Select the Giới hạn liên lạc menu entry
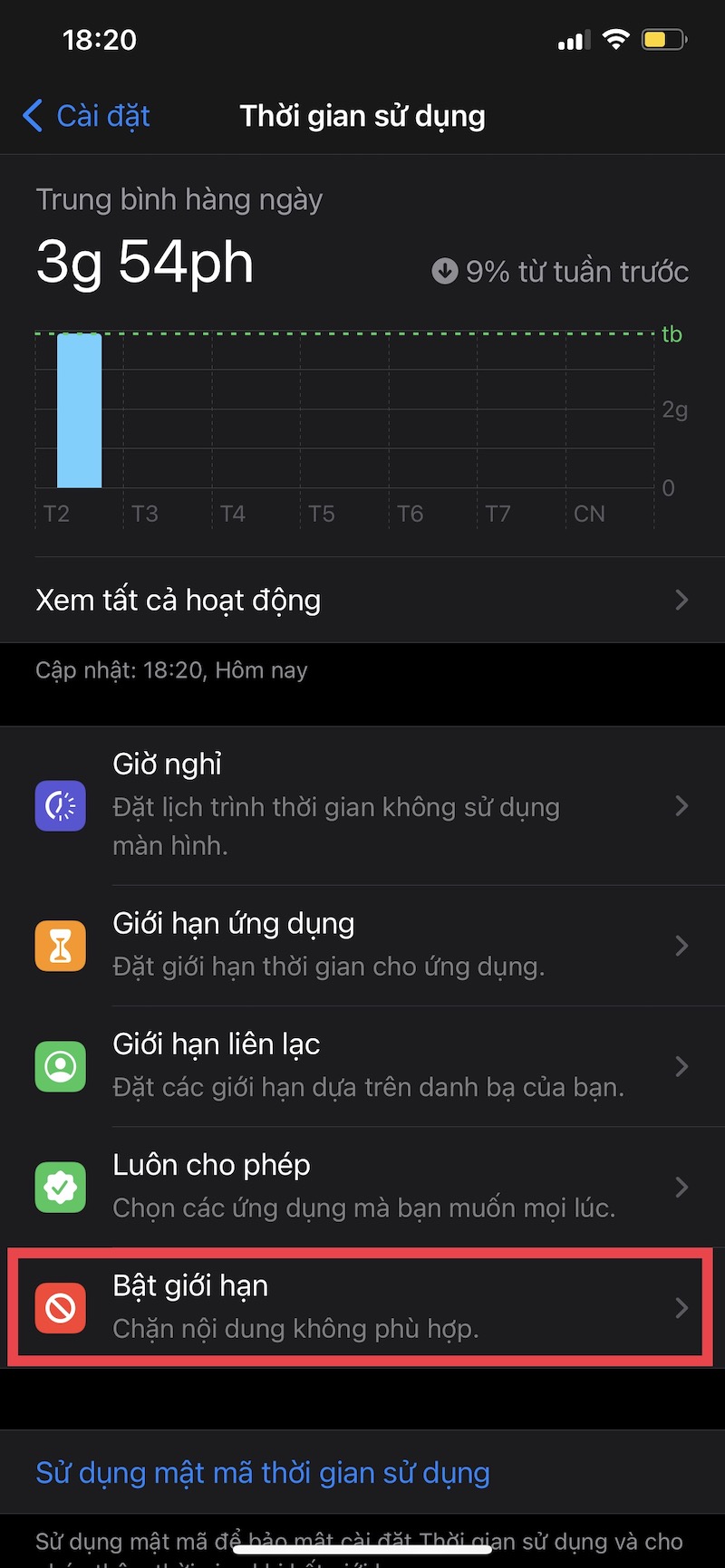This screenshot has height=1568, width=725. (x=272, y=1066)
